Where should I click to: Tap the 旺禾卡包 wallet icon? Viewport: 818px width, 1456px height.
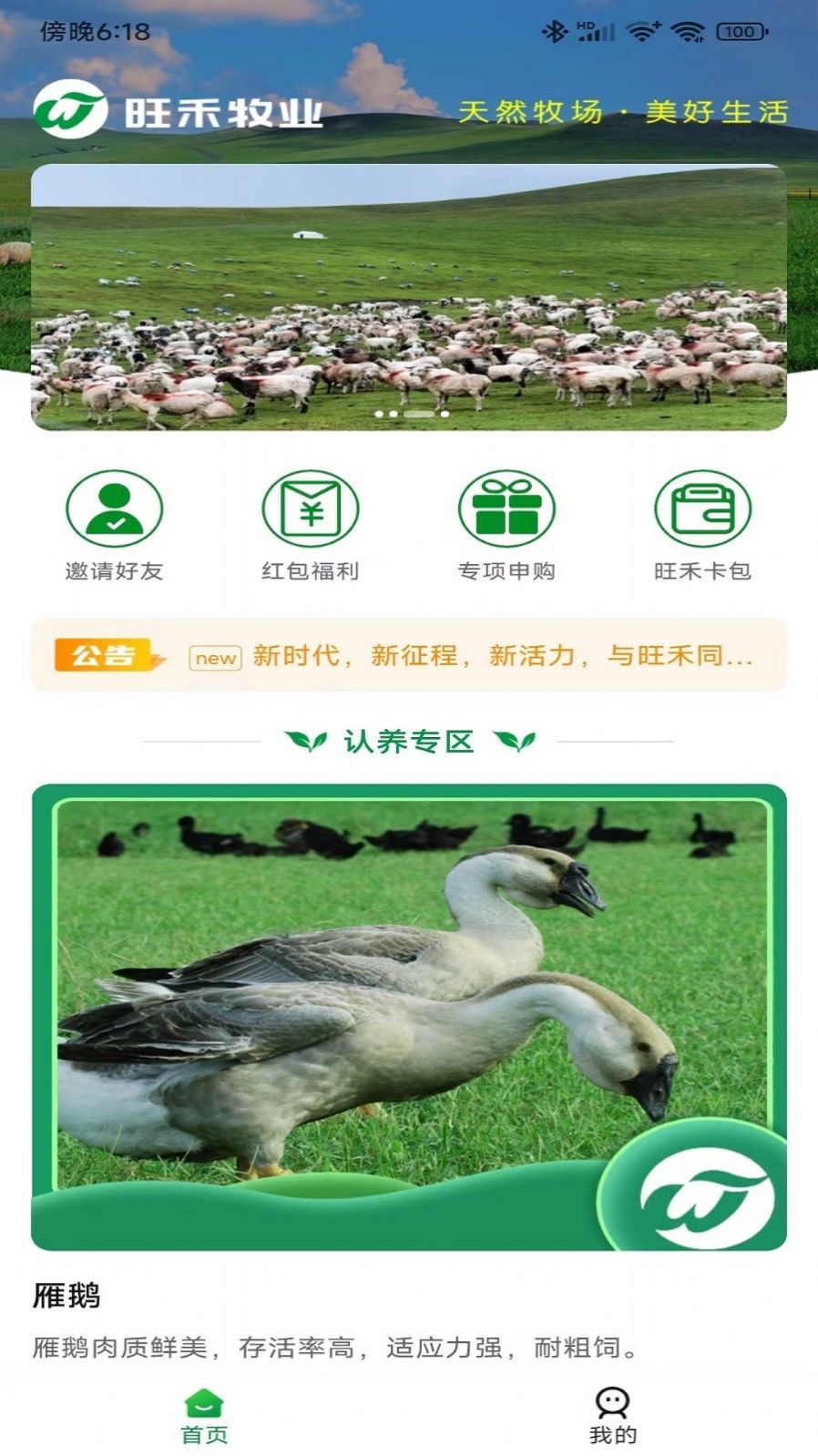(704, 510)
